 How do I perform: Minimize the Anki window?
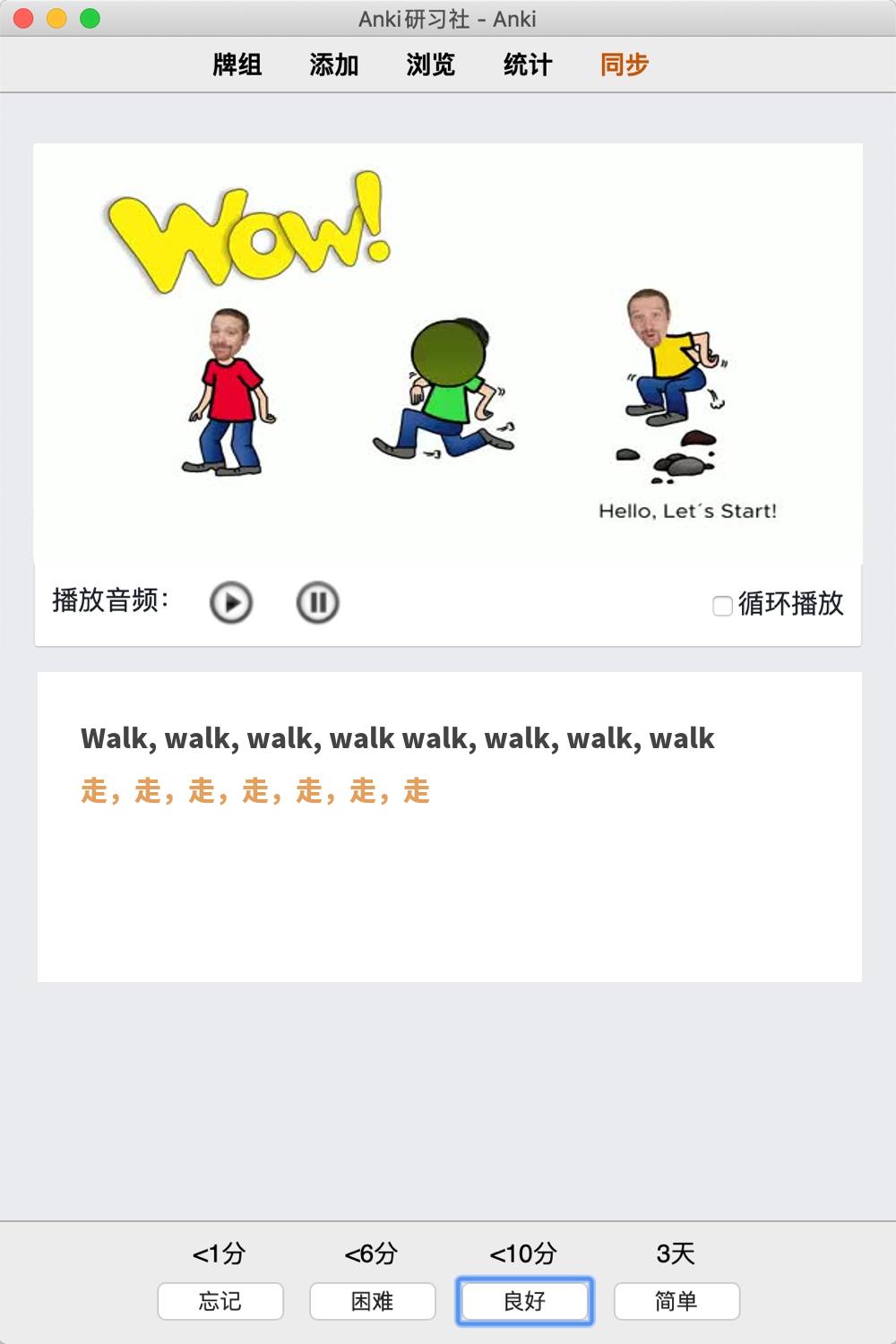tap(56, 18)
